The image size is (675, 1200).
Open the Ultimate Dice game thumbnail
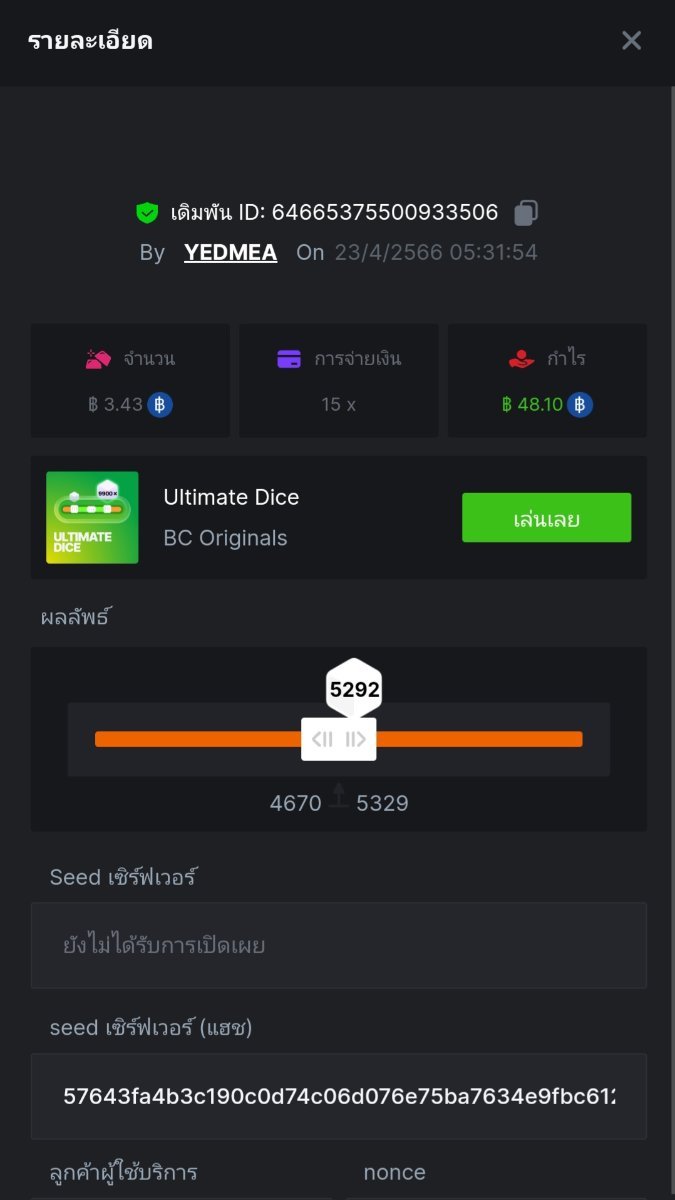coord(92,517)
